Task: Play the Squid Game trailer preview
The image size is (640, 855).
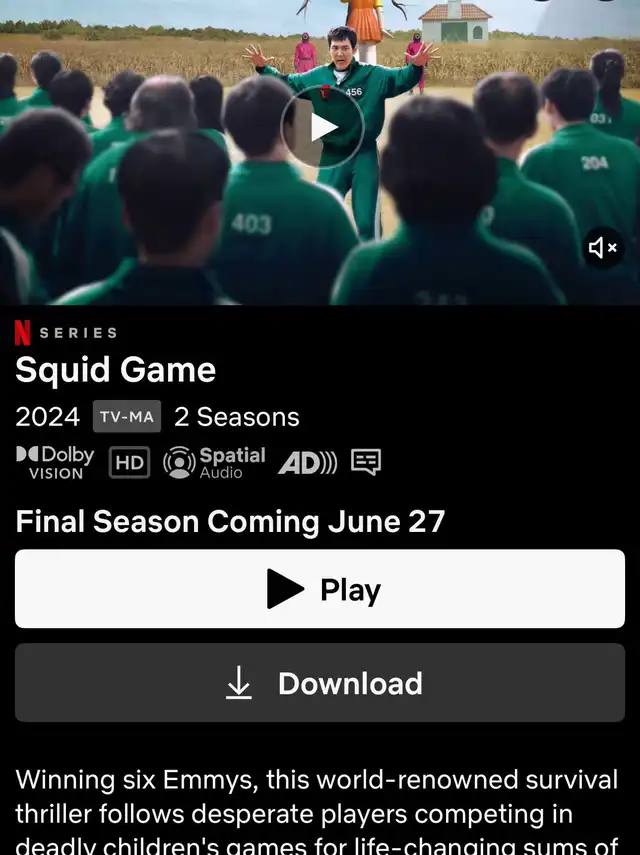Action: click(322, 128)
